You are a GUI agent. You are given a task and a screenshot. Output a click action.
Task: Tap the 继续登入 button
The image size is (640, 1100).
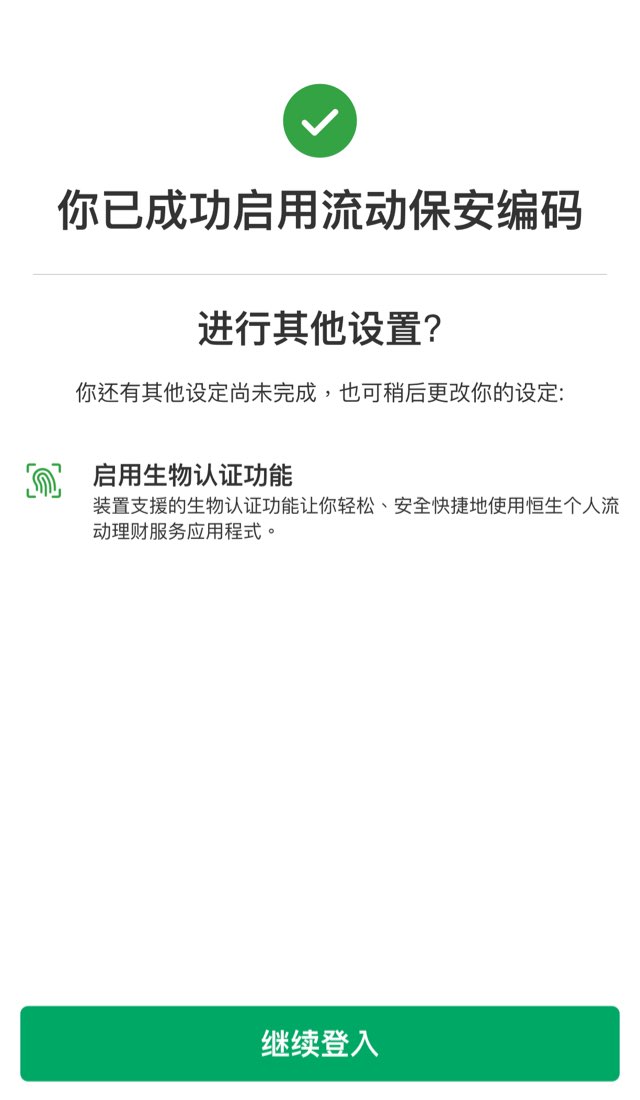pos(320,1043)
